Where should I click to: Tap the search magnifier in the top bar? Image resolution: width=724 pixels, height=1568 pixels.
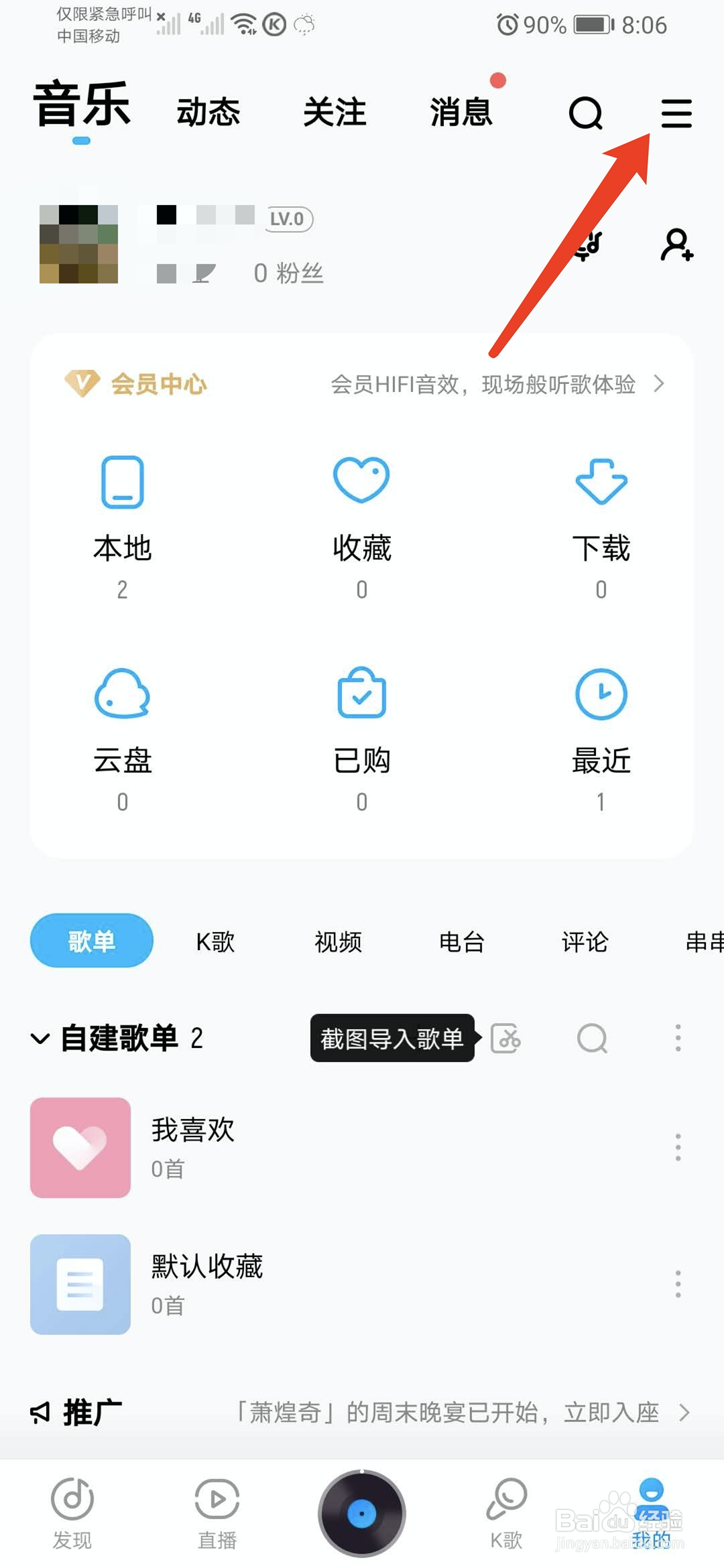[x=585, y=113]
